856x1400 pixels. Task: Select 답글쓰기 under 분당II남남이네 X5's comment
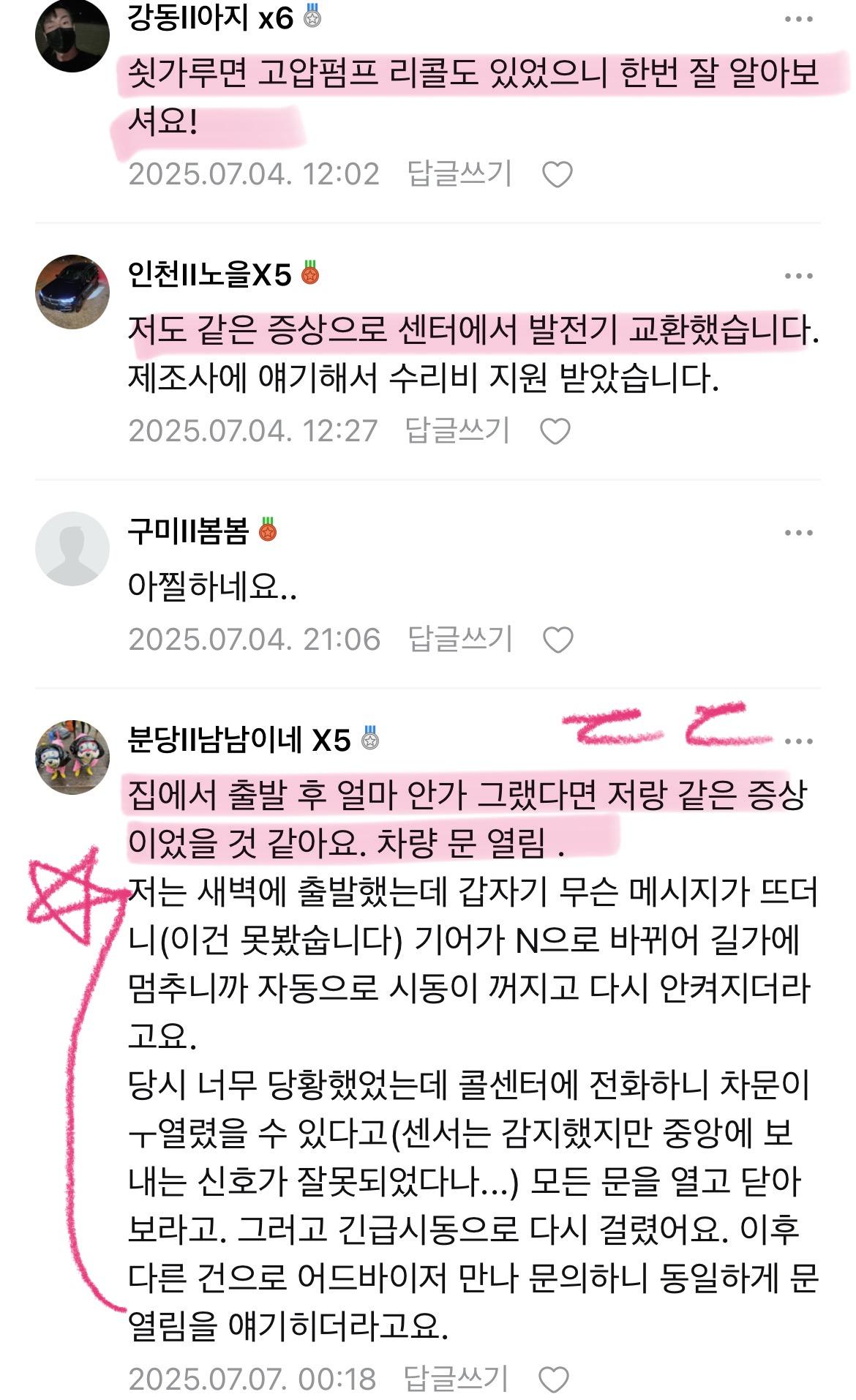pyautogui.click(x=456, y=1380)
